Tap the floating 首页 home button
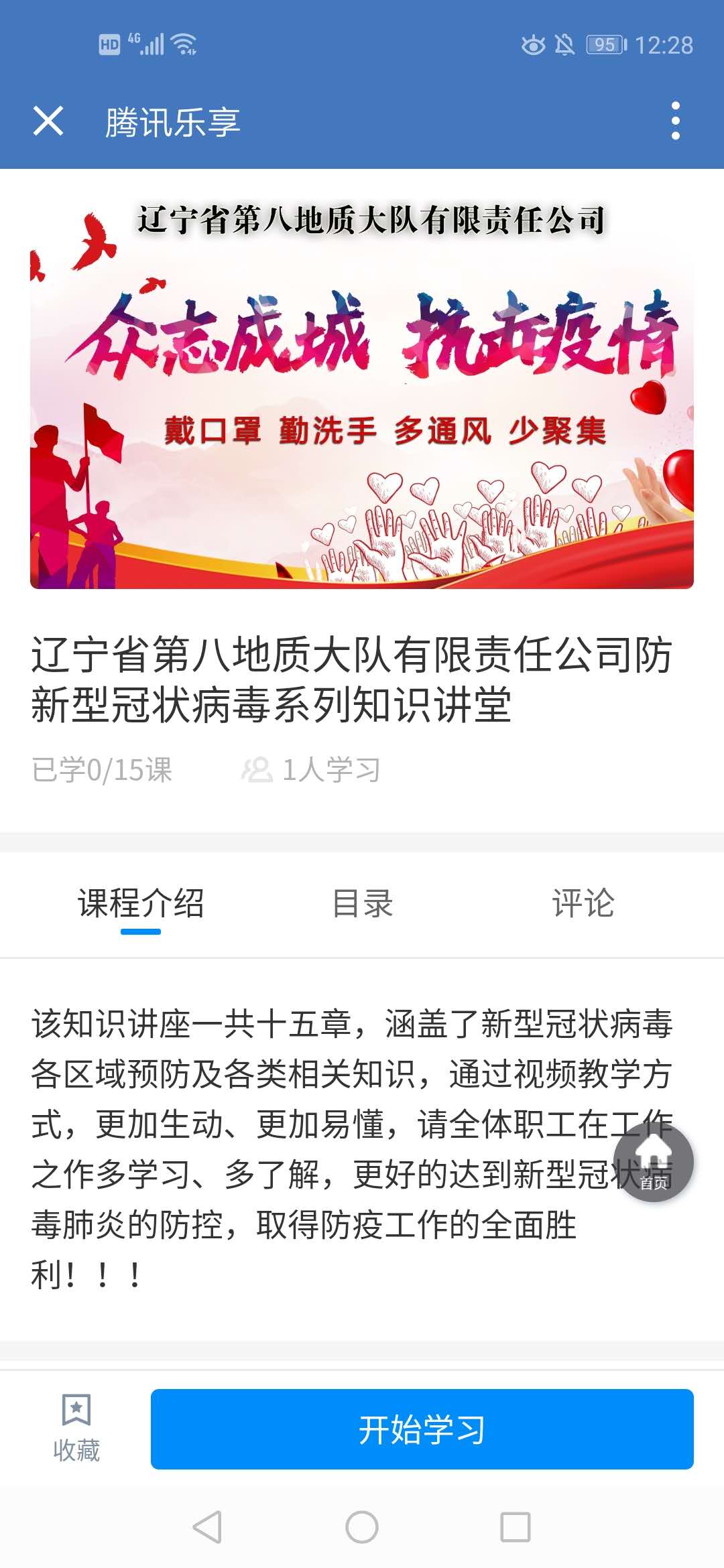 pyautogui.click(x=653, y=1163)
